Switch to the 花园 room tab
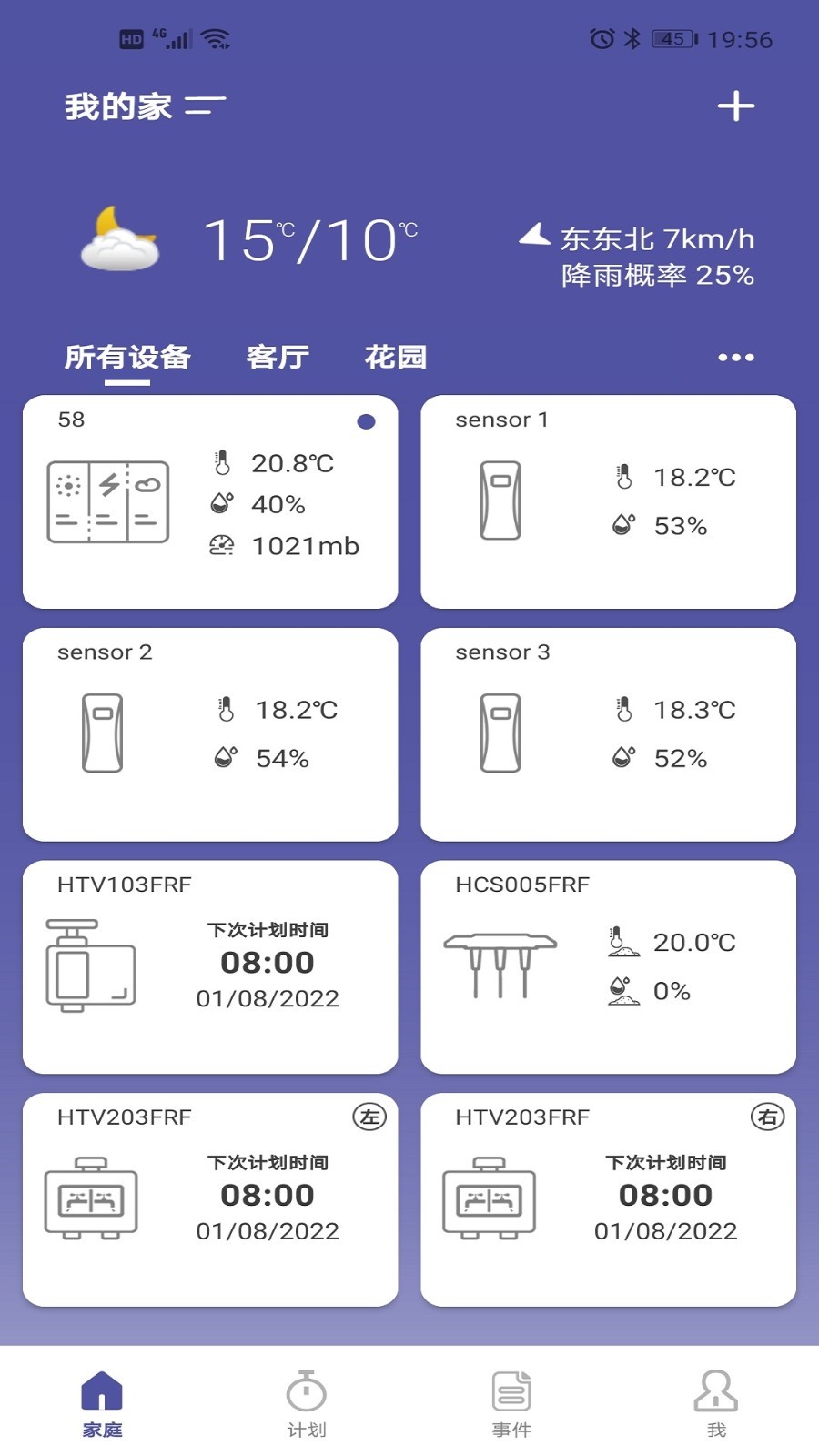 (x=395, y=357)
